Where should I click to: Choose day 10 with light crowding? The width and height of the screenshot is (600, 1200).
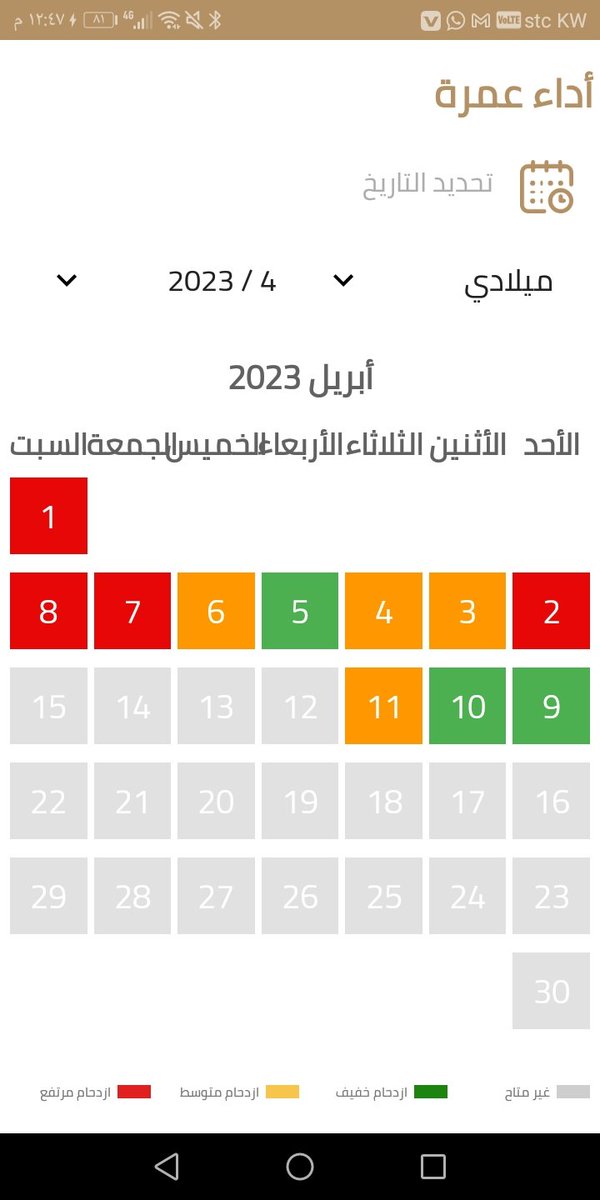click(x=467, y=706)
